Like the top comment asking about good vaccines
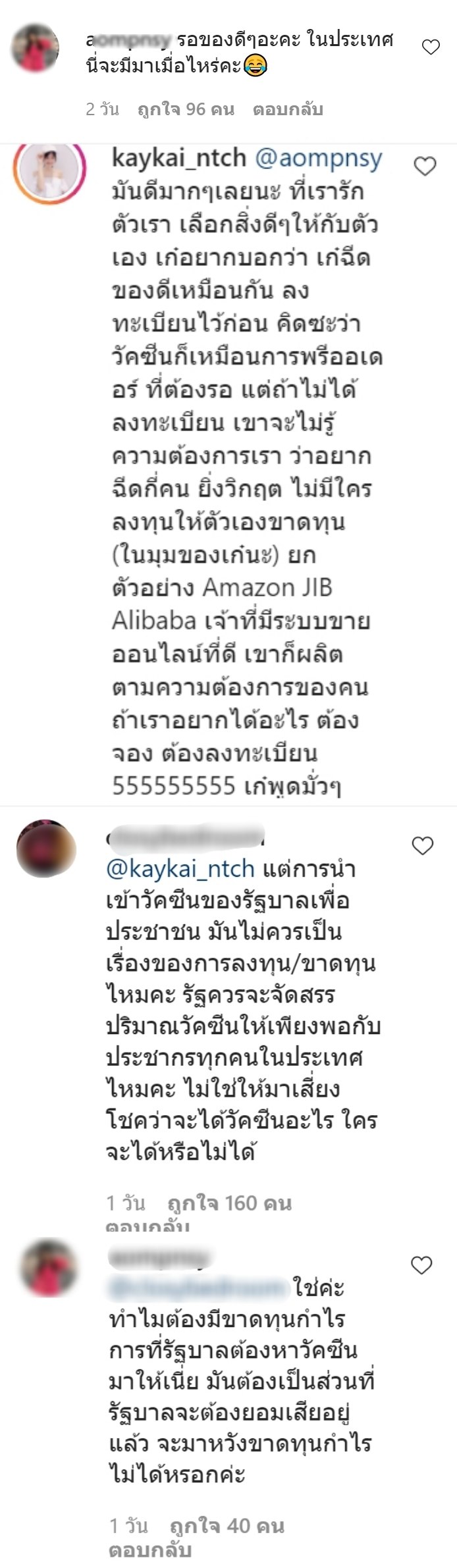 click(x=431, y=47)
